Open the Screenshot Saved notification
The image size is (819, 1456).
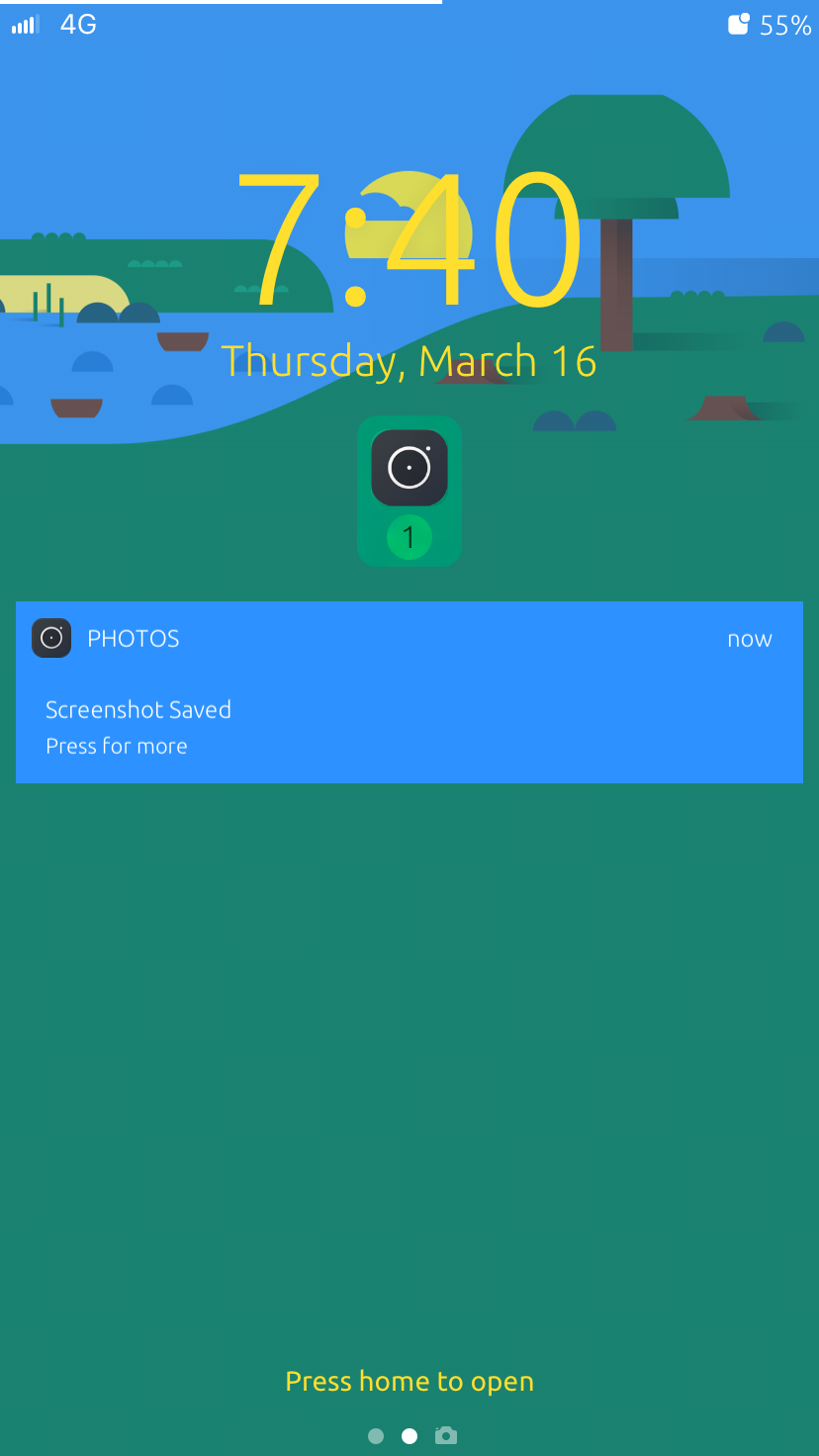click(x=409, y=691)
